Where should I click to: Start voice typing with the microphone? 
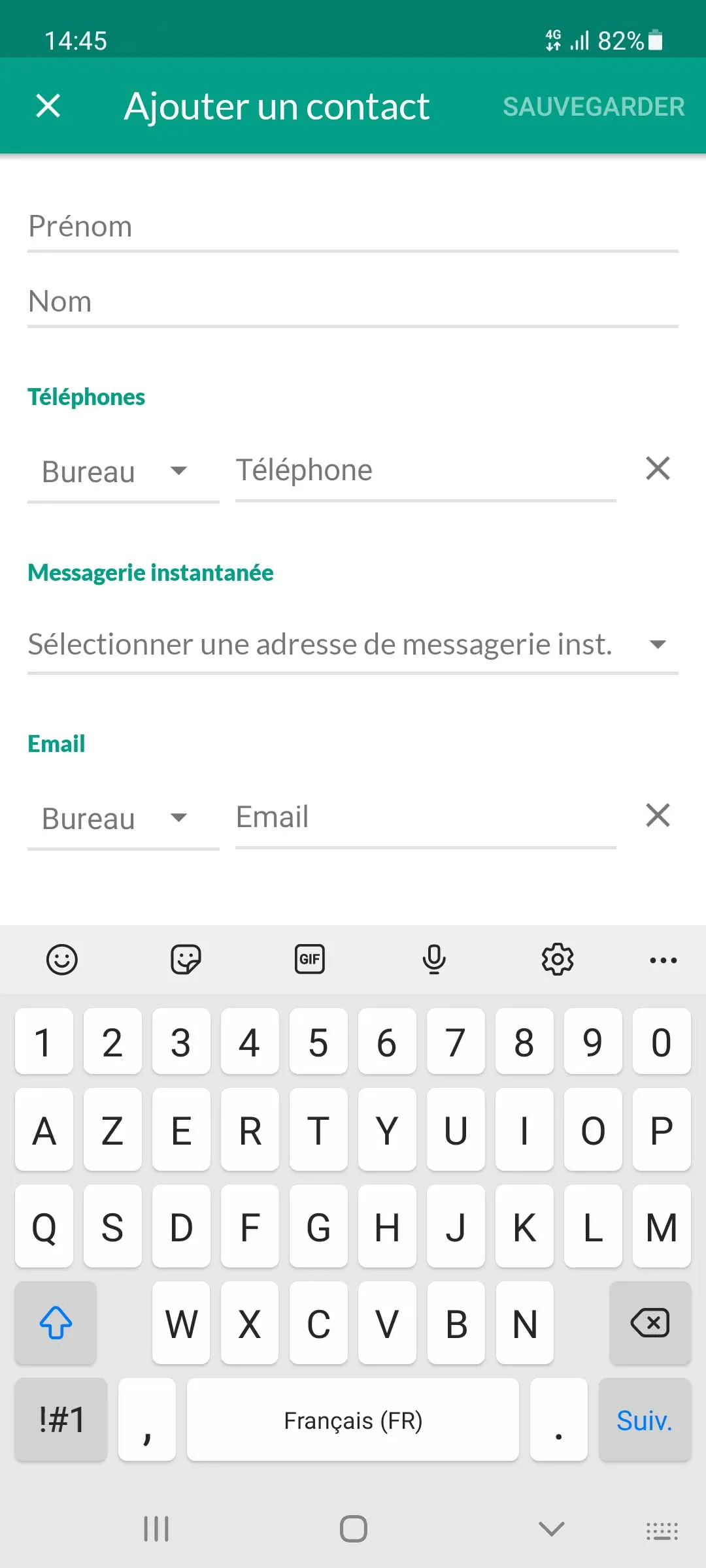click(x=434, y=959)
